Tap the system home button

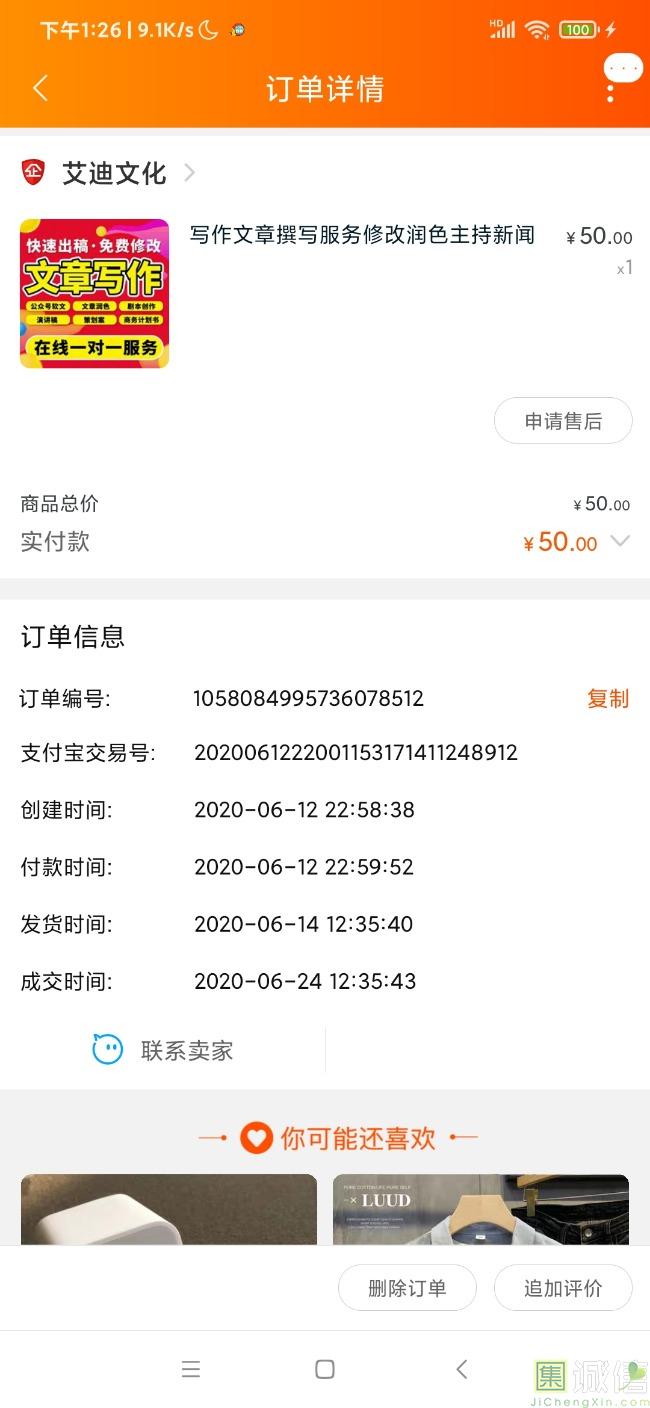click(x=325, y=1369)
